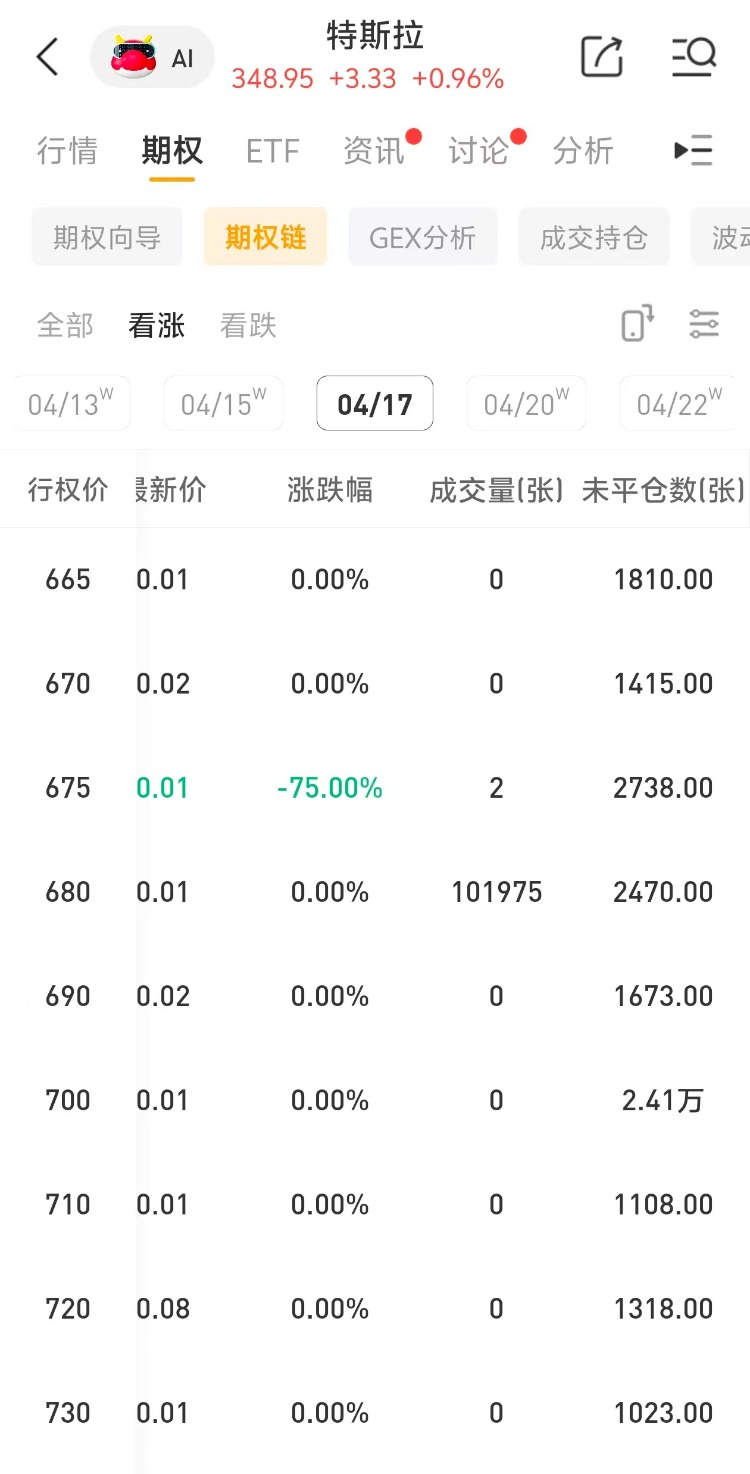Open the search list icon

coord(694,57)
